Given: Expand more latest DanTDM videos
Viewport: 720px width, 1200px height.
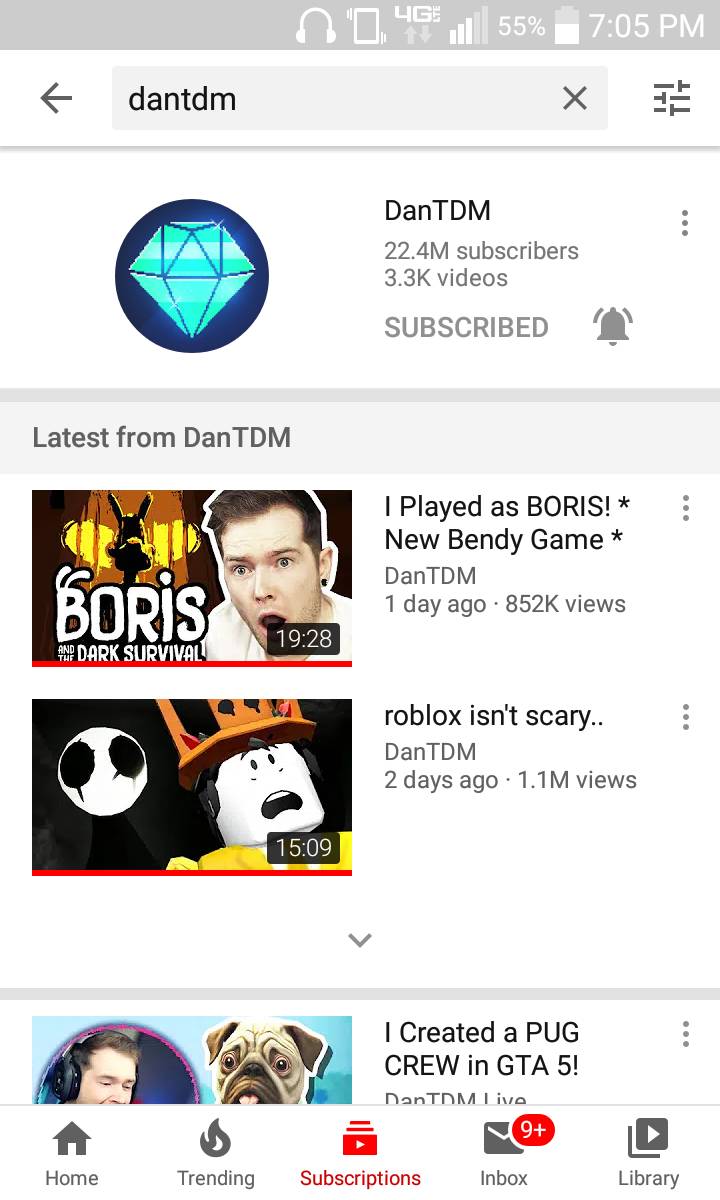Looking at the screenshot, I should coord(360,939).
